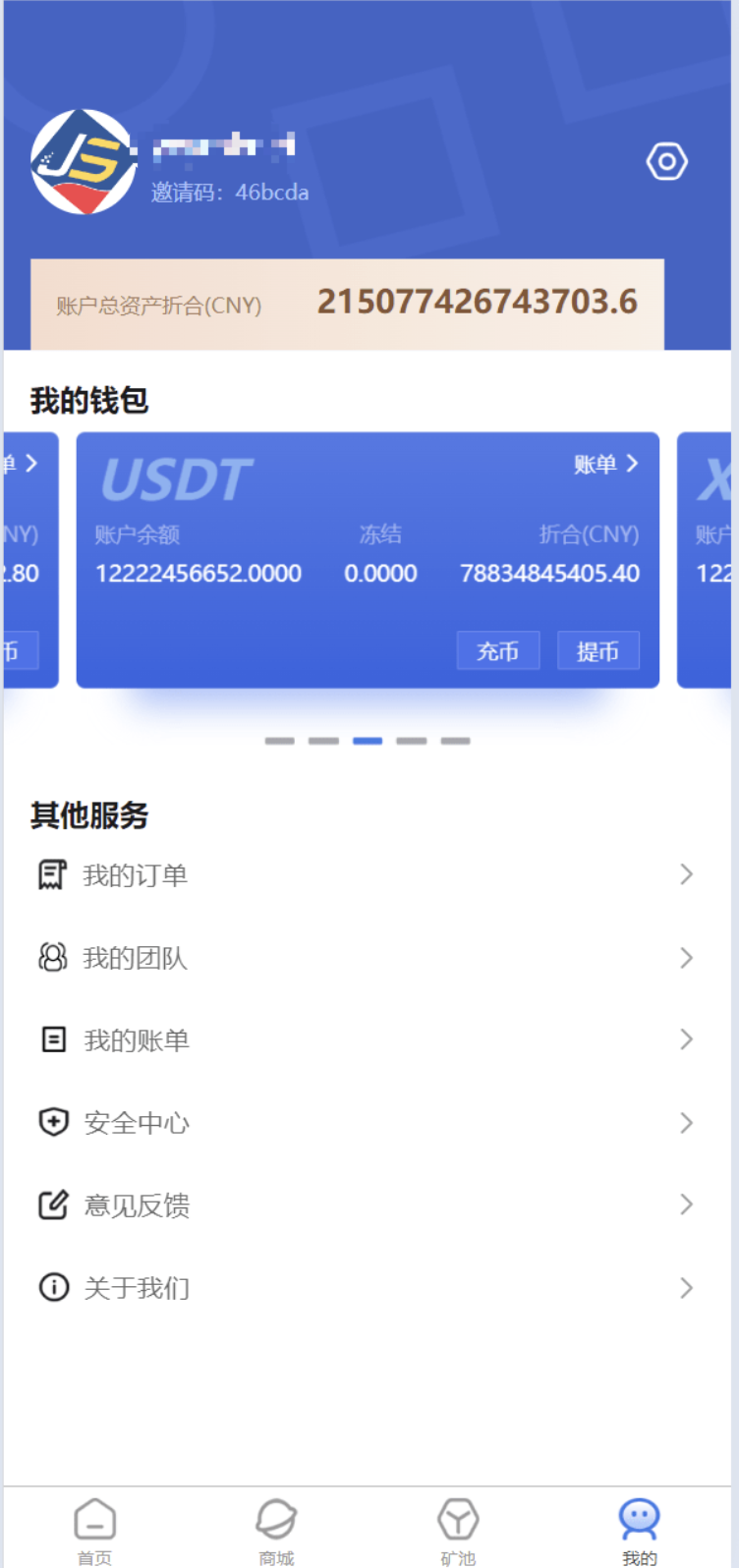739x1568 pixels.
Task: Tap 充币 on the USDT wallet card
Action: click(x=498, y=650)
